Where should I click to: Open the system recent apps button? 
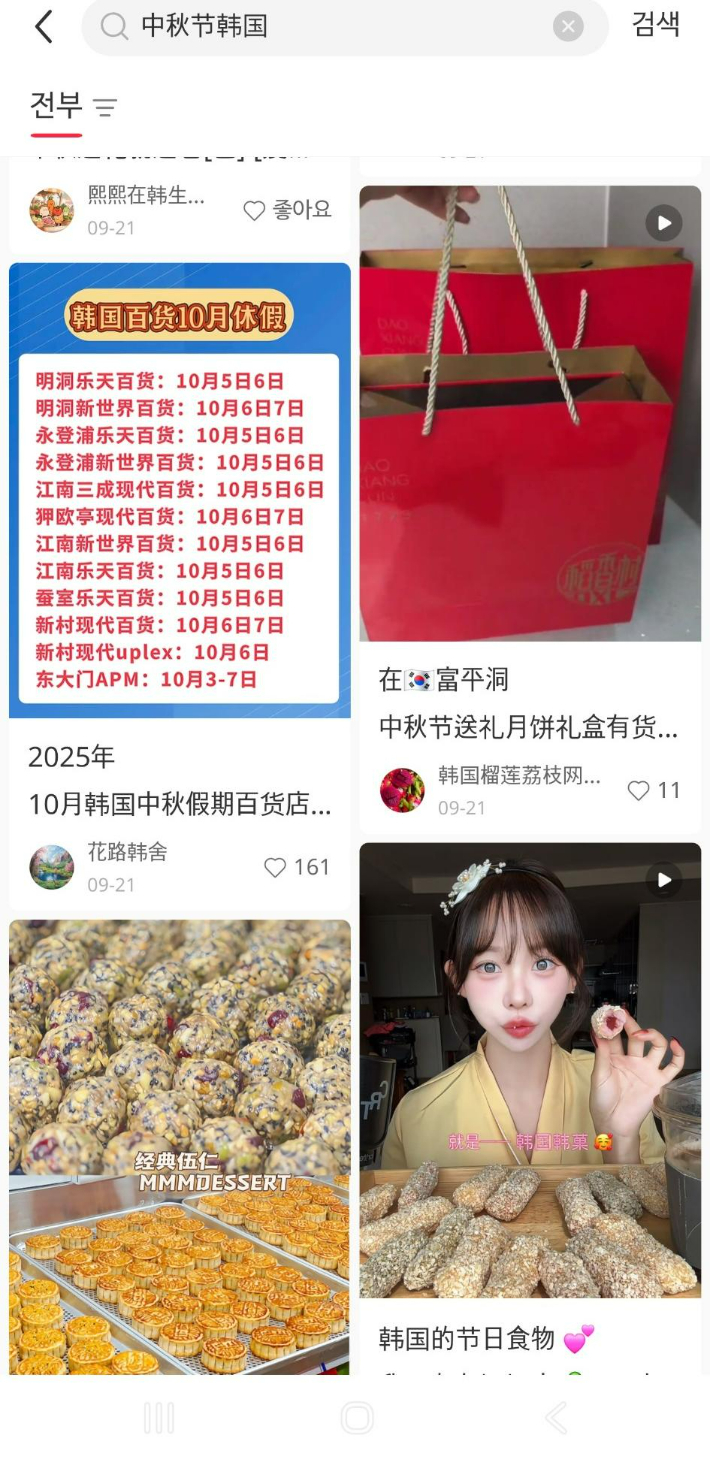[159, 1417]
